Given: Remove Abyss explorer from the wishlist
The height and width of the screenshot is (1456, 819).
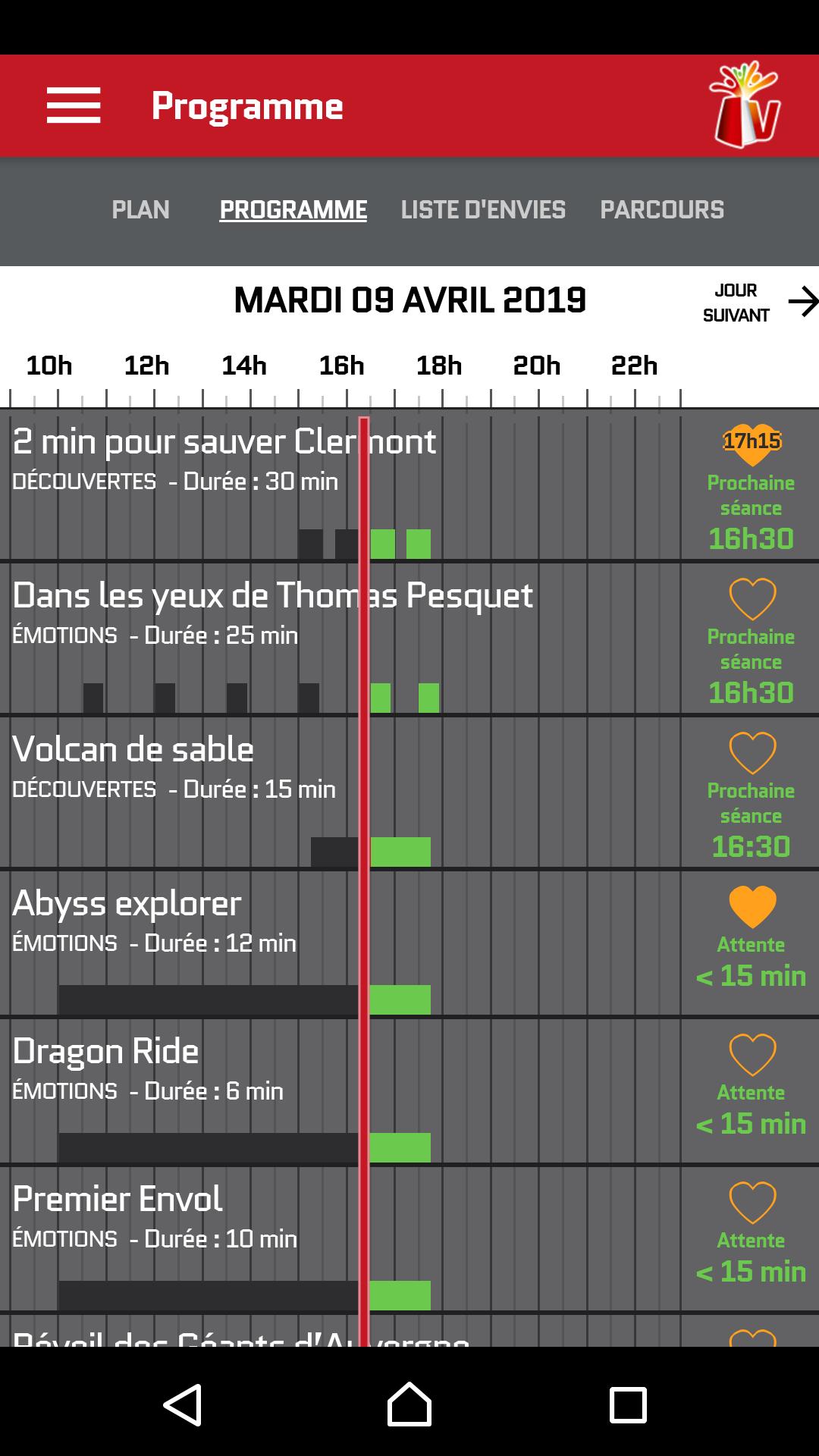Looking at the screenshot, I should tap(752, 906).
